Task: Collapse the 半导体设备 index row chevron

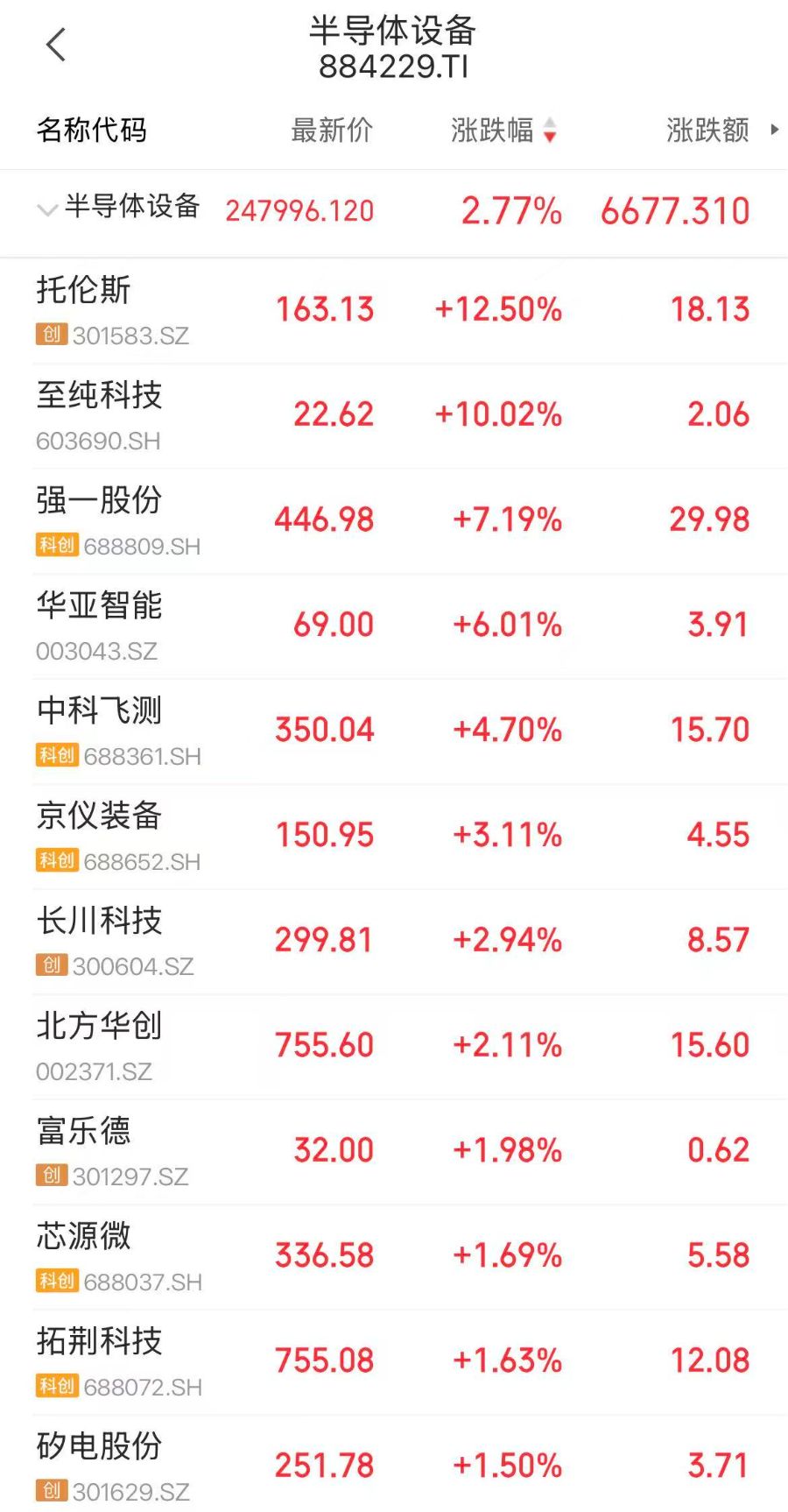Action: pos(47,209)
